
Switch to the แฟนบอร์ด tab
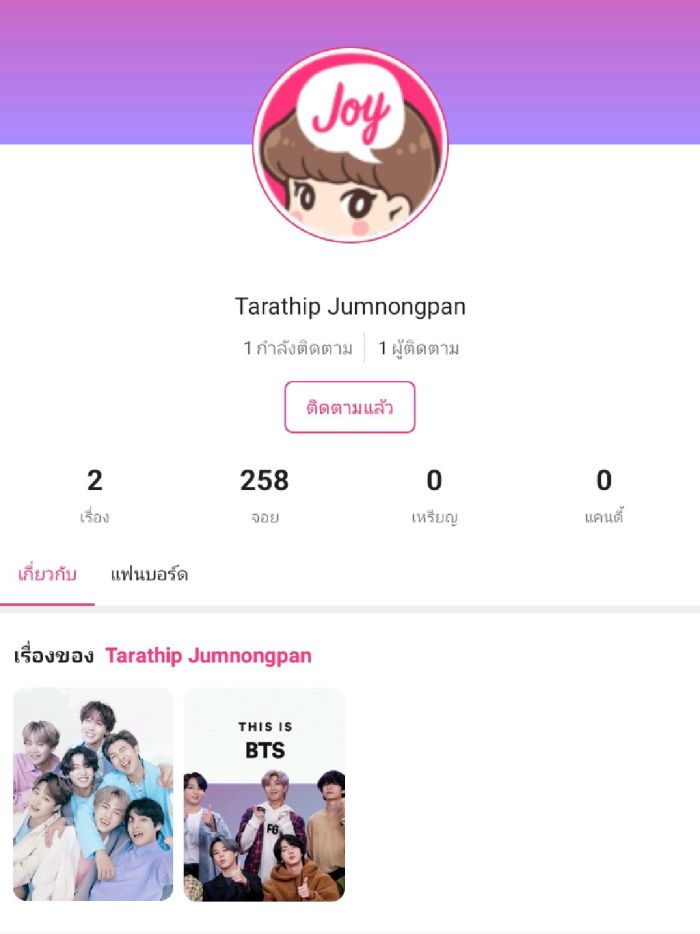(x=149, y=574)
